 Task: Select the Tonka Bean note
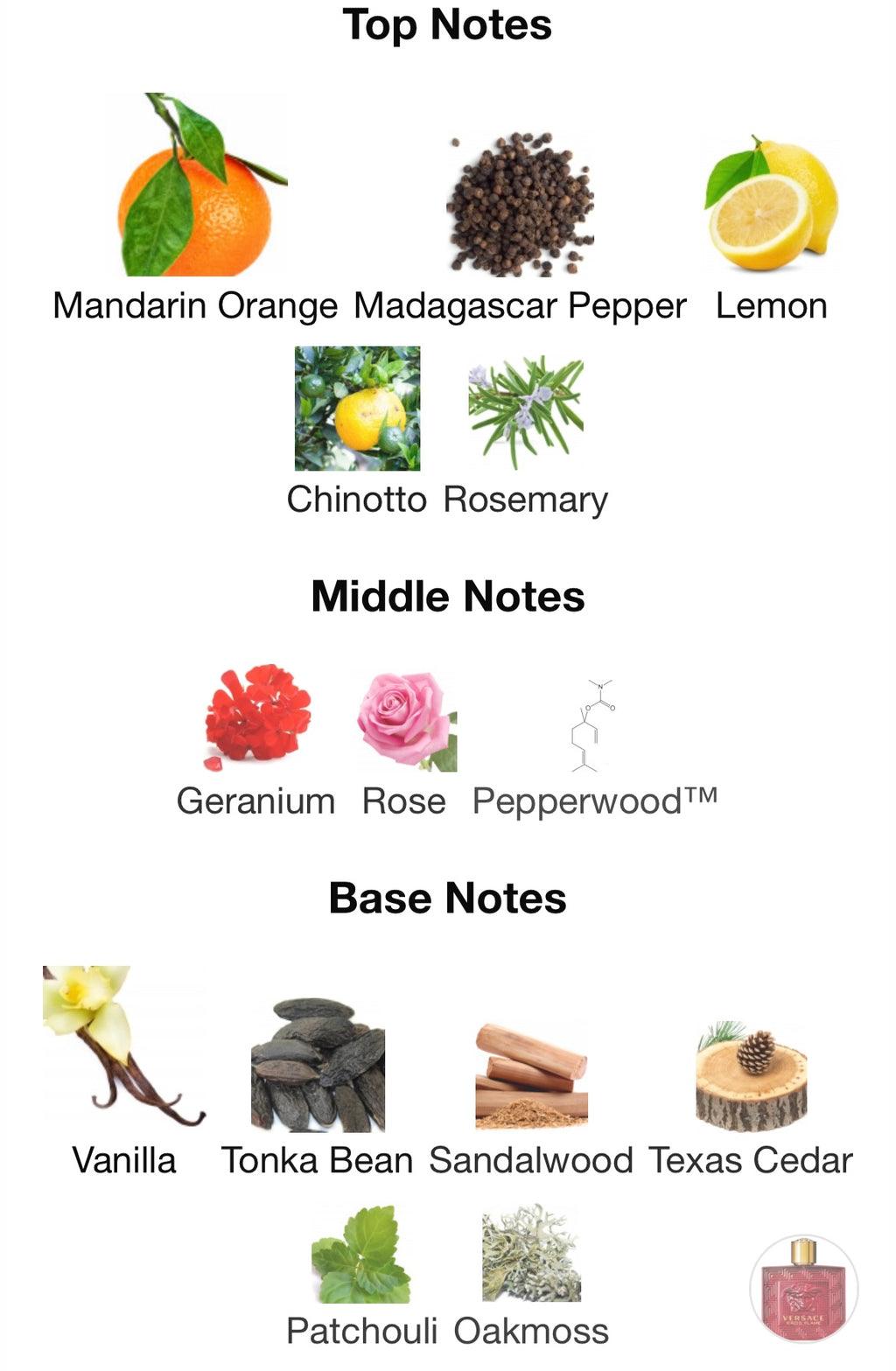tap(317, 1066)
